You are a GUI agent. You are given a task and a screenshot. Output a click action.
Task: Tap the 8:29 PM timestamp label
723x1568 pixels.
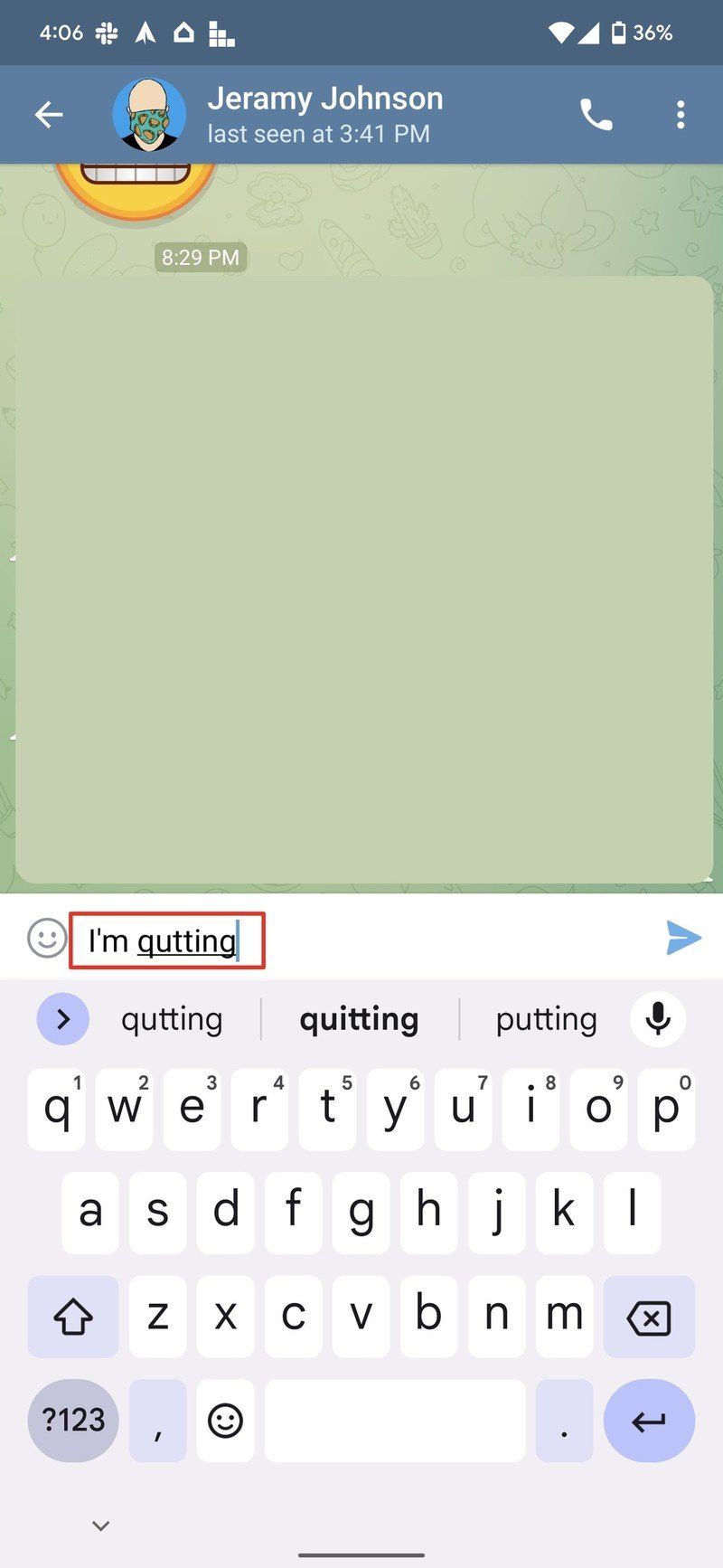pyautogui.click(x=201, y=258)
